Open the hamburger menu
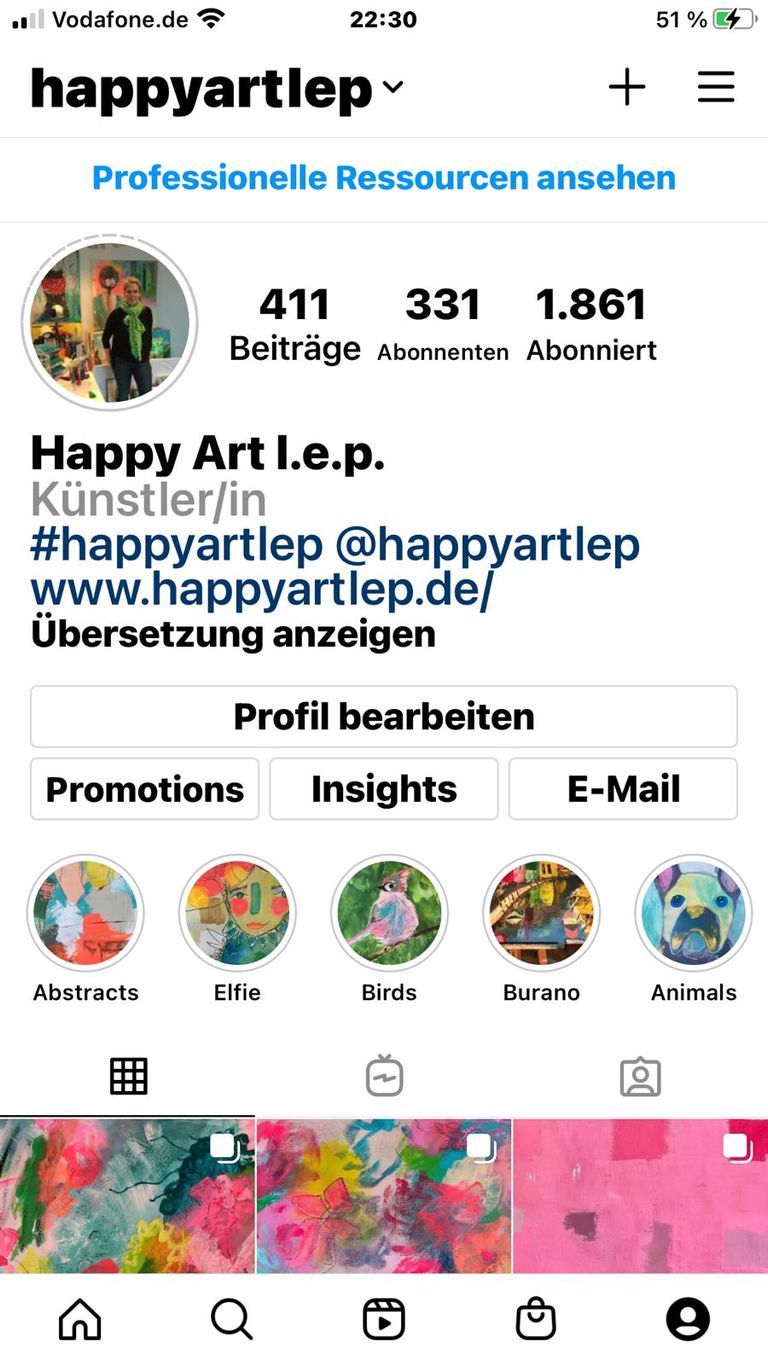 pos(716,88)
